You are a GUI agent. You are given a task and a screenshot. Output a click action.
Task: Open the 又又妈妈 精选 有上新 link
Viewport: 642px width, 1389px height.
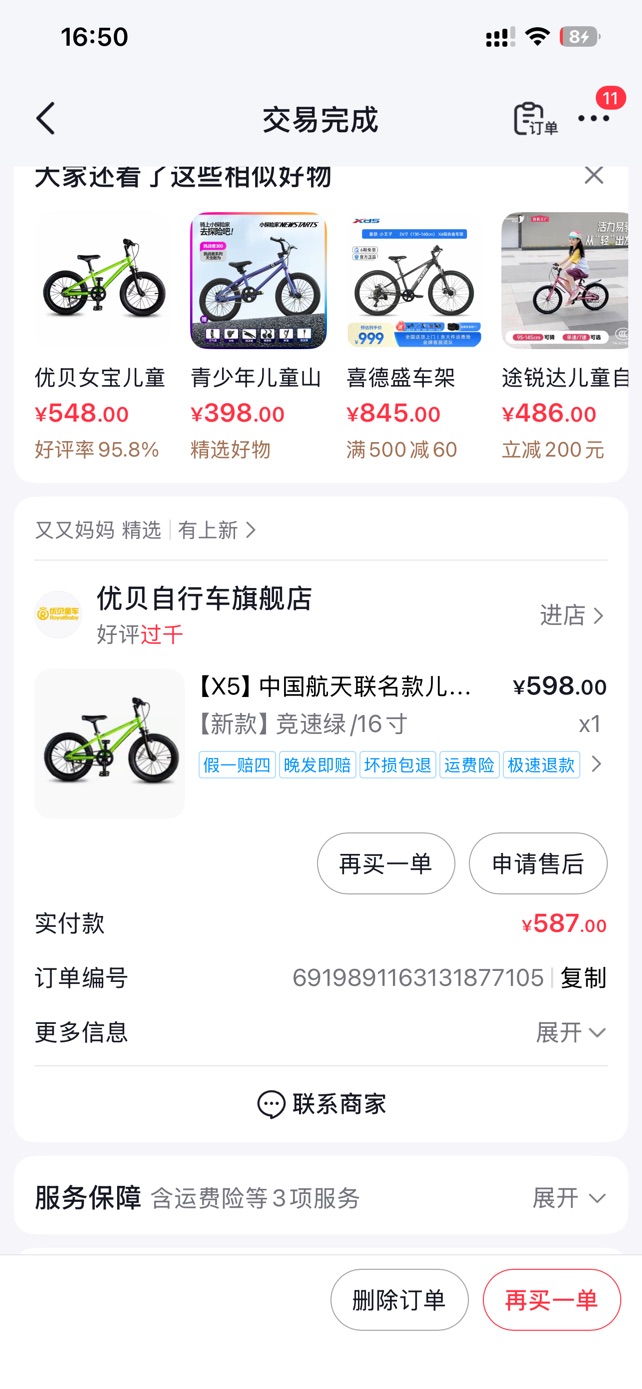coord(146,530)
